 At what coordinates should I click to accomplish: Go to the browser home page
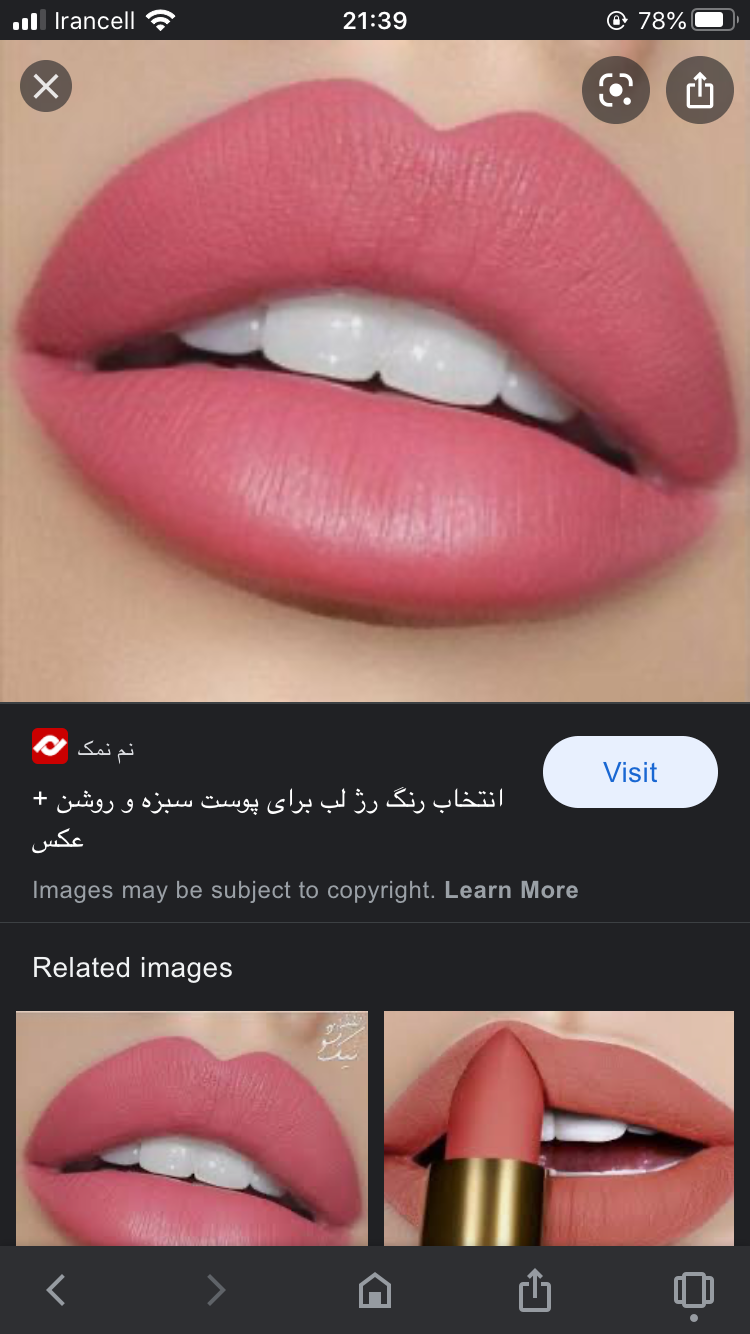pyautogui.click(x=375, y=1290)
